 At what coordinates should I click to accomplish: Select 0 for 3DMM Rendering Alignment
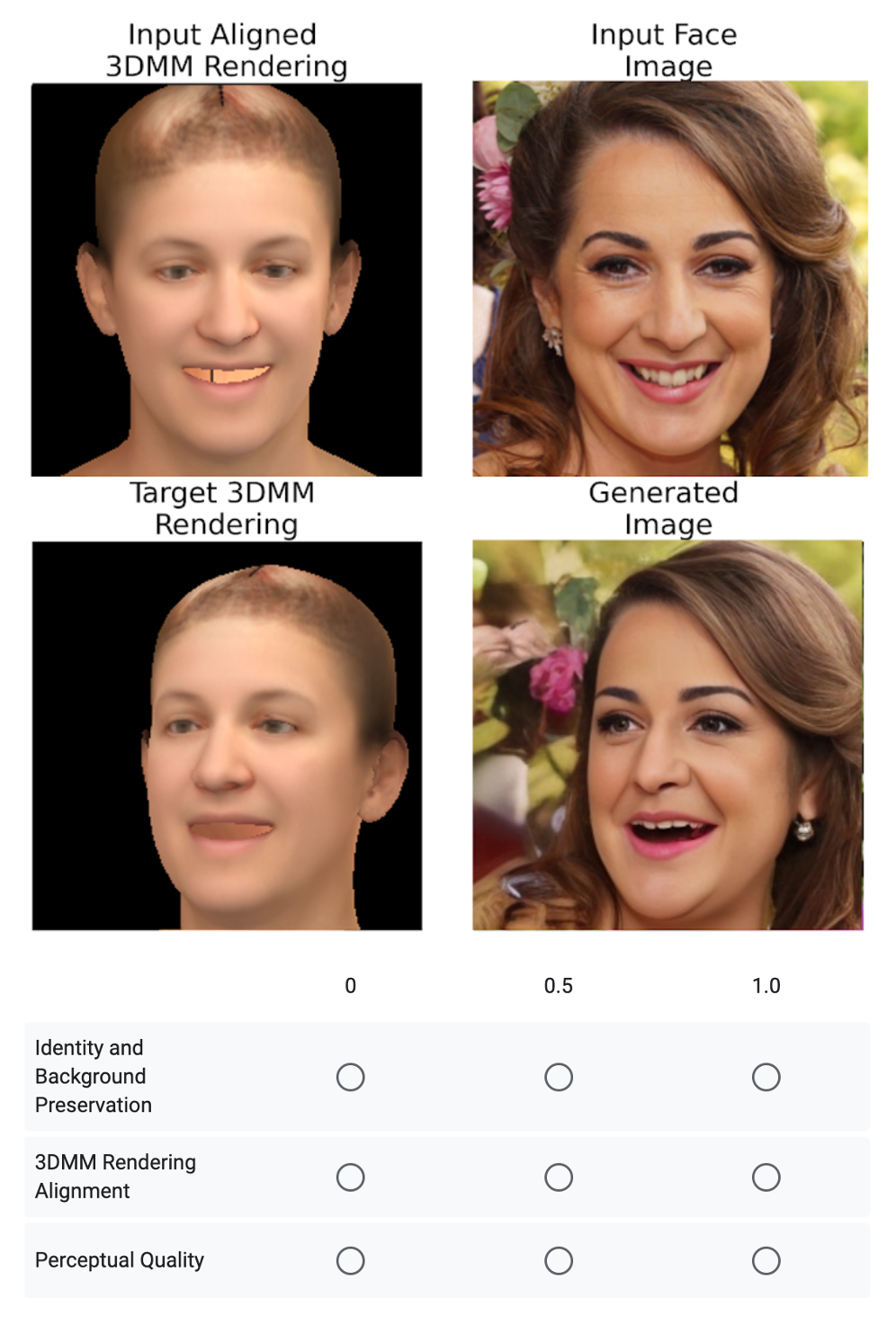[x=350, y=1177]
